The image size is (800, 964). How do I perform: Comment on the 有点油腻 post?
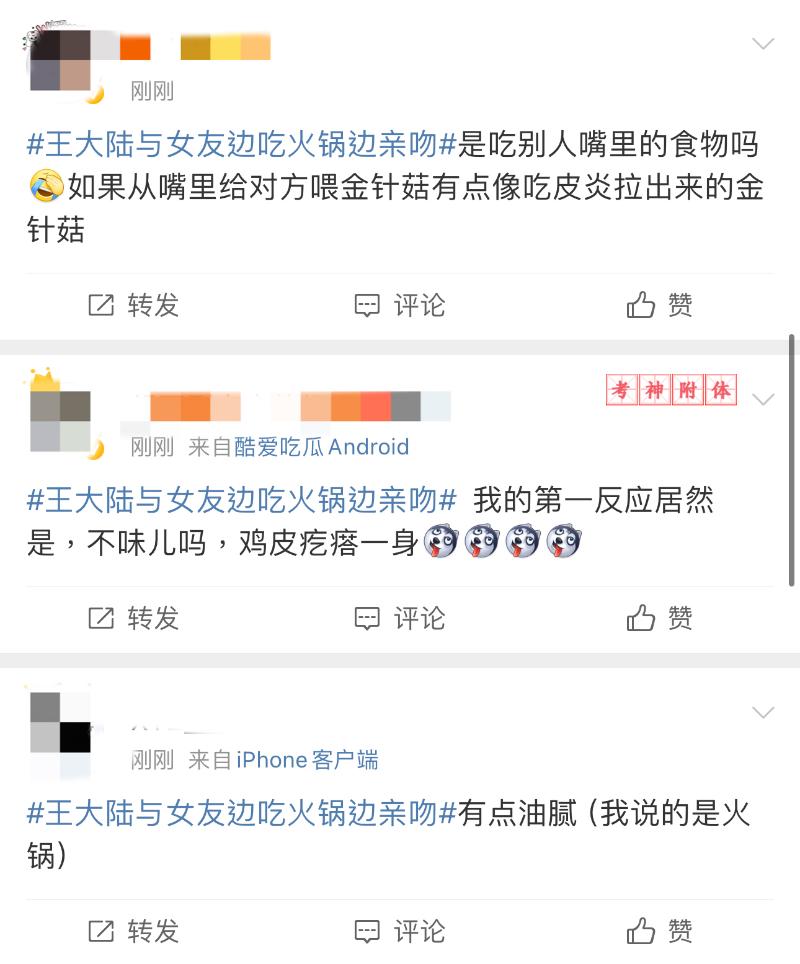pyautogui.click(x=400, y=931)
